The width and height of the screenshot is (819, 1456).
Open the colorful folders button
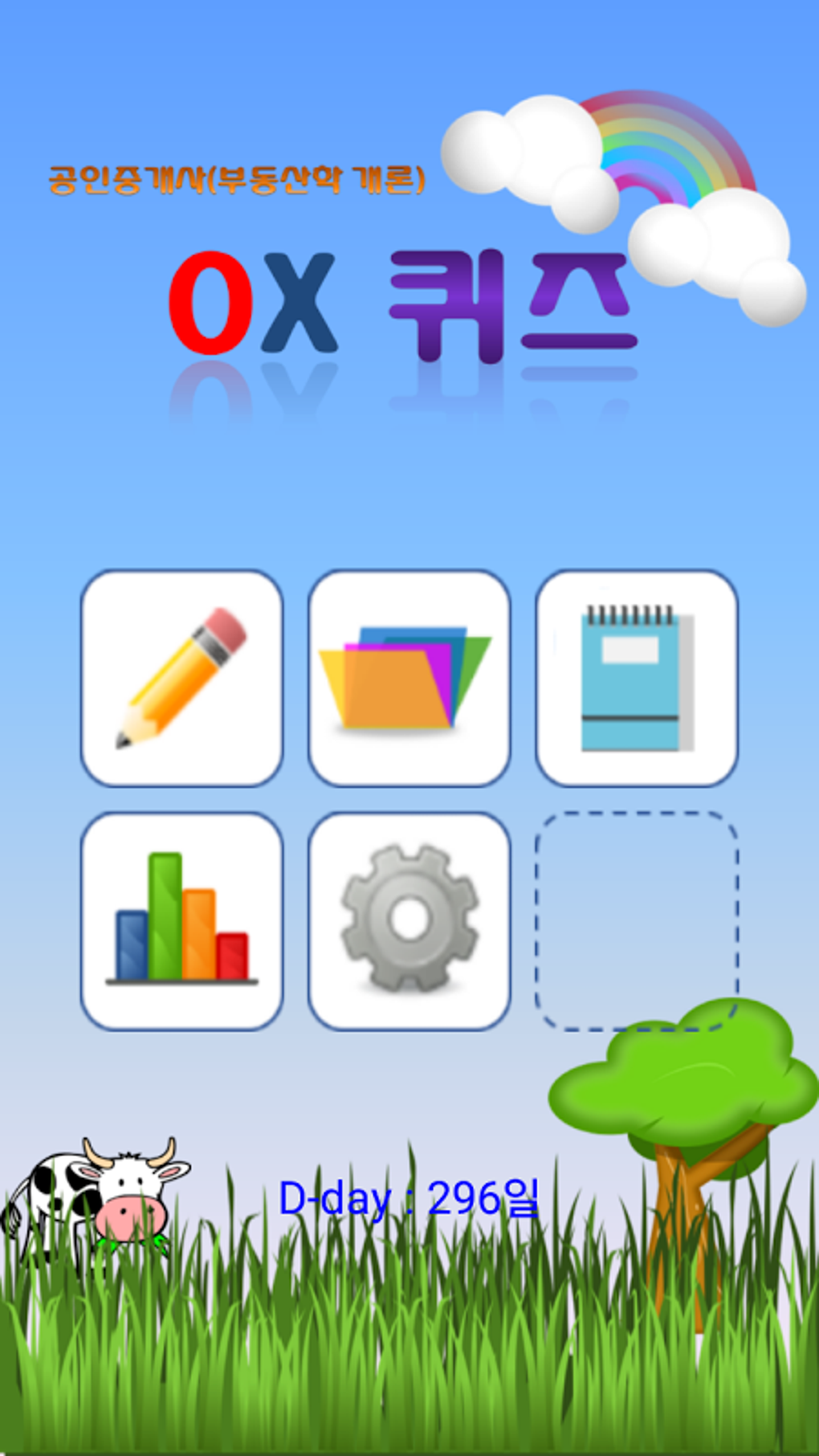tap(409, 678)
